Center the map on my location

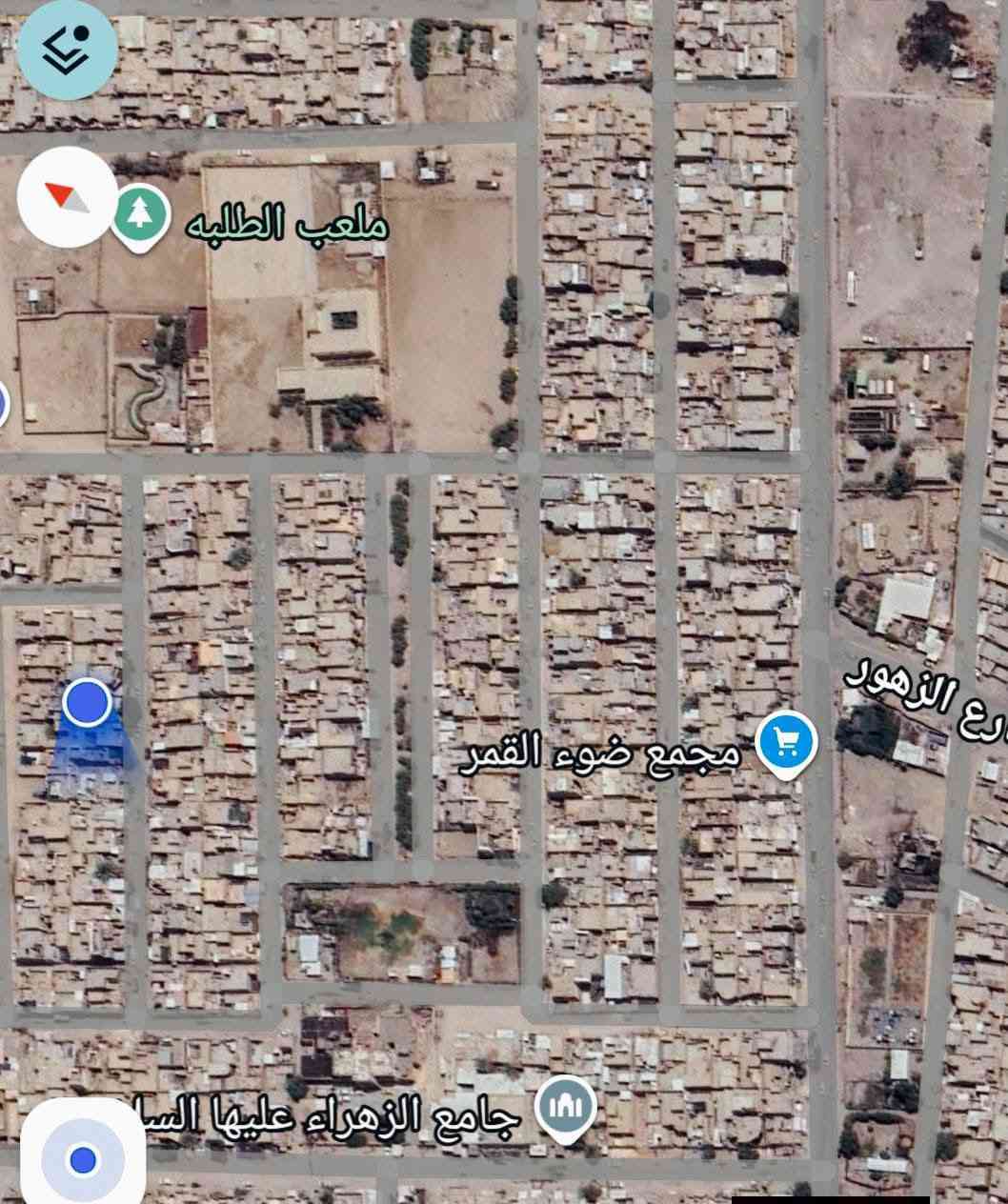(83, 1159)
